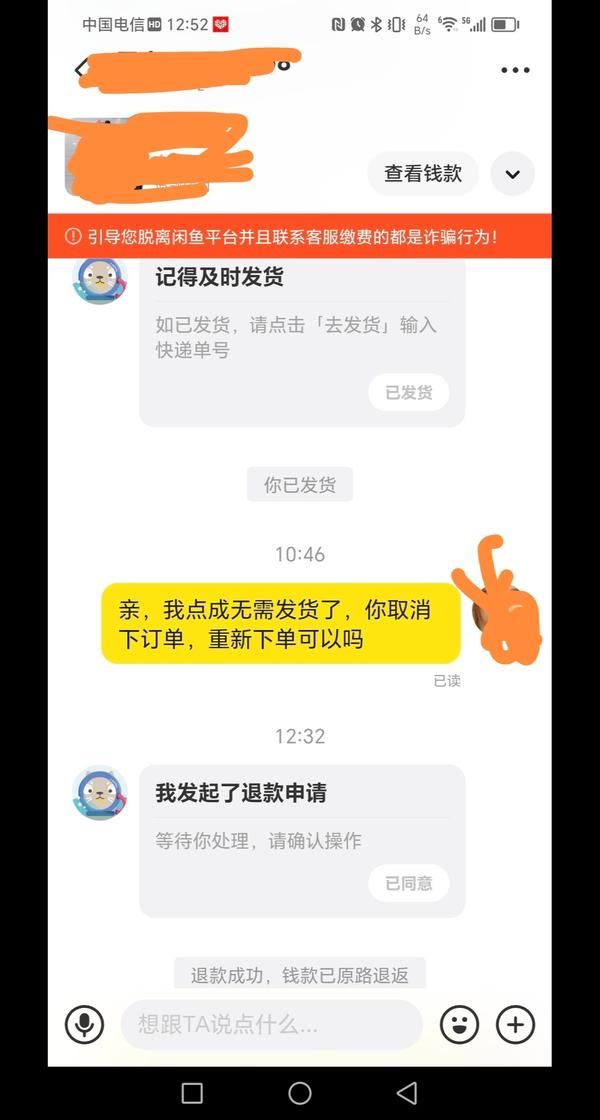This screenshot has width=600, height=1120.
Task: Expand the order card chevron
Action: [512, 174]
